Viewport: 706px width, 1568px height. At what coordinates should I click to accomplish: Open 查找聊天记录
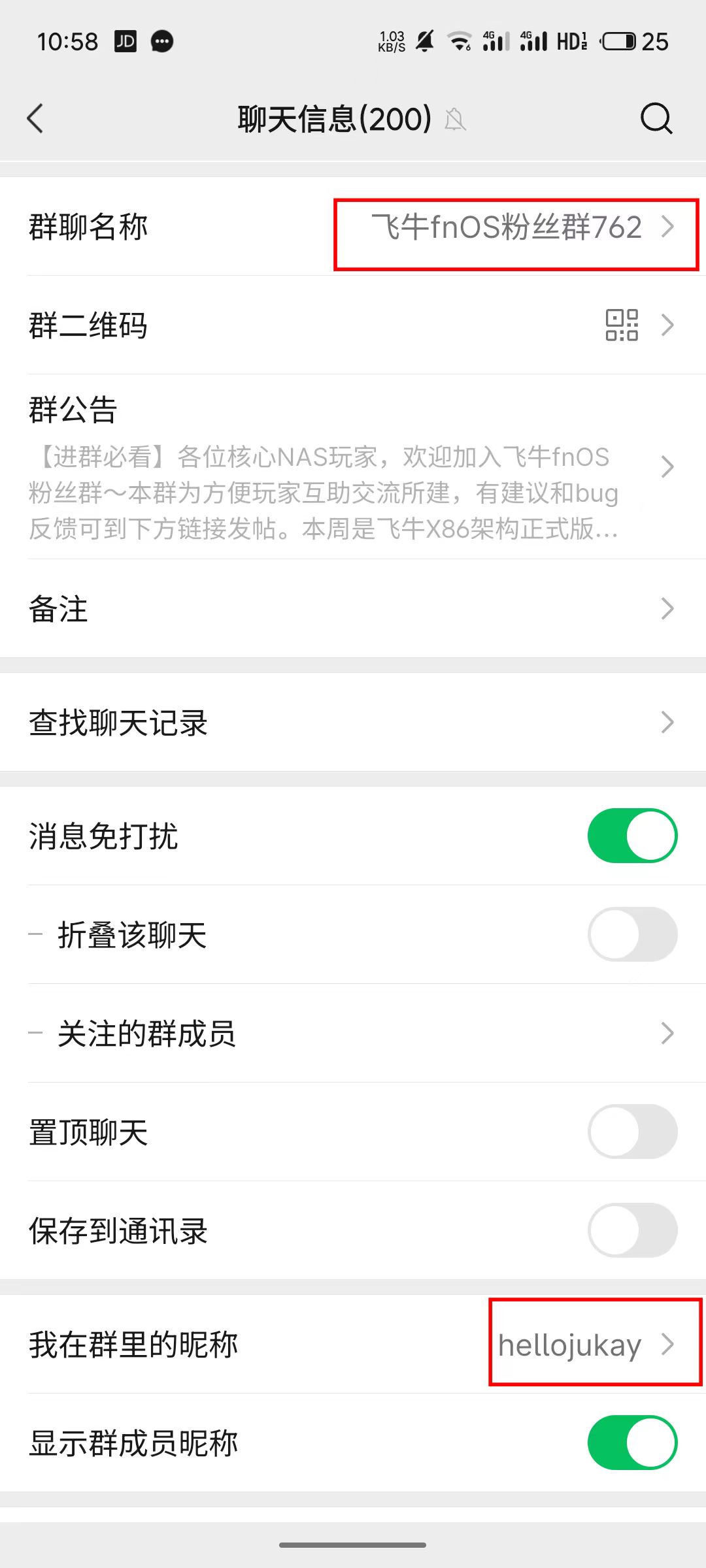(x=353, y=722)
